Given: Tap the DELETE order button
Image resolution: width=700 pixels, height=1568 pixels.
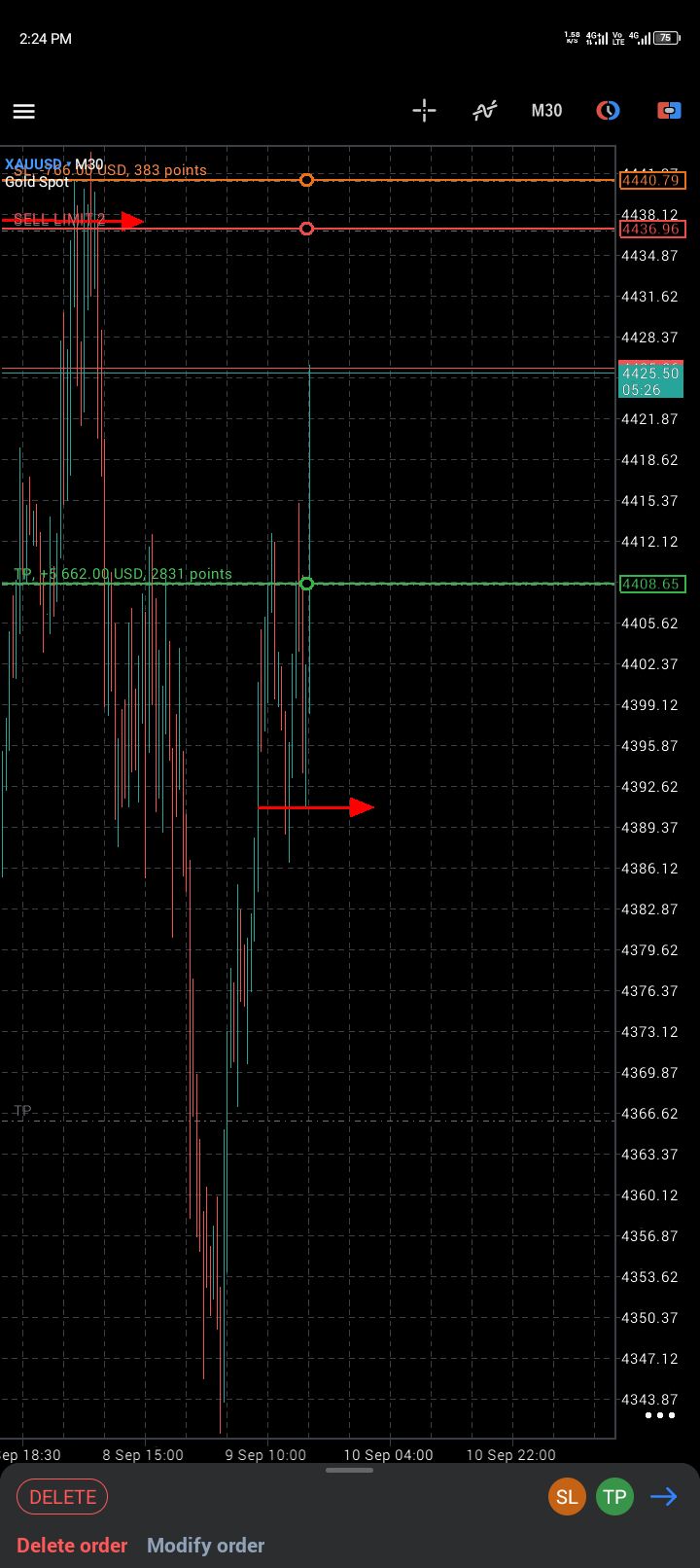Looking at the screenshot, I should click(x=62, y=1497).
